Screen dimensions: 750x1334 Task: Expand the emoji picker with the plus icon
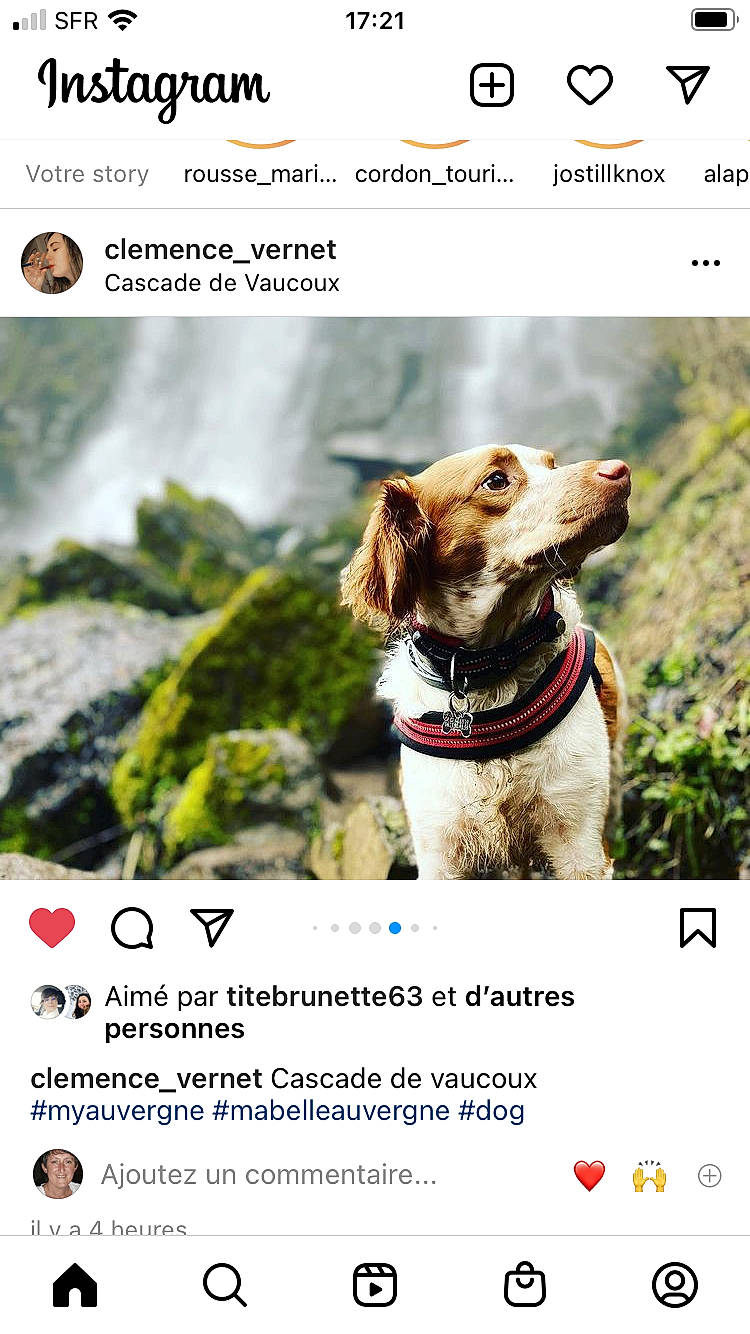710,1177
